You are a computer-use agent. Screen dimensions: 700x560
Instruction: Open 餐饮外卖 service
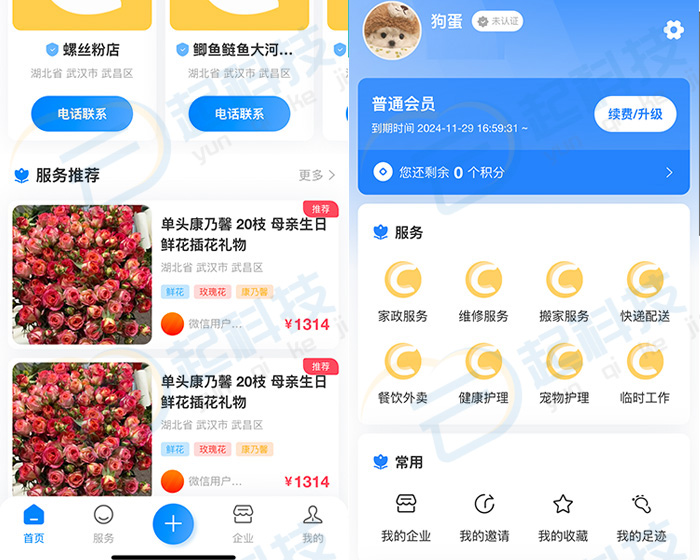pos(403,373)
